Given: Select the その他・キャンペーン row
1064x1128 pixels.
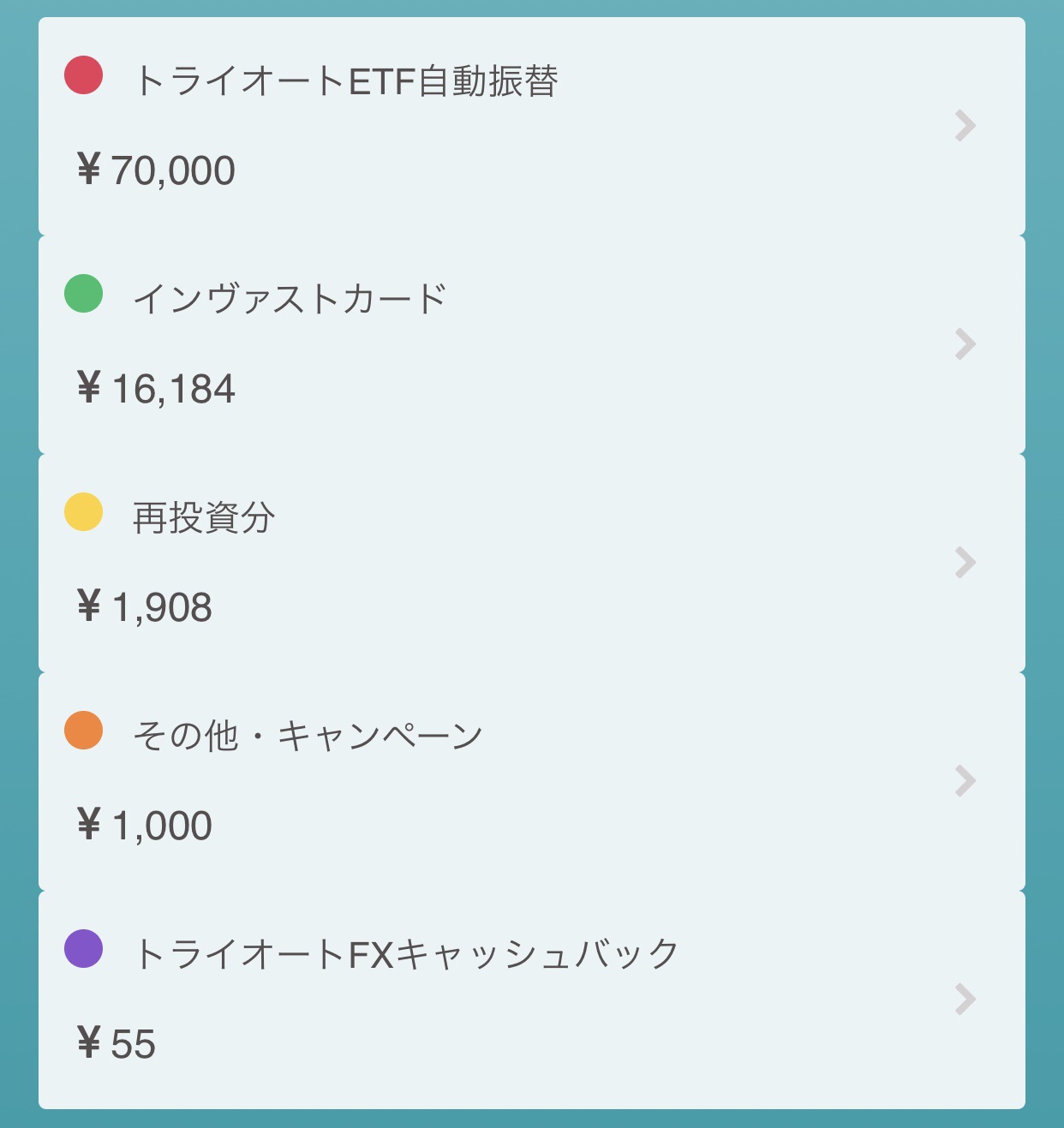Looking at the screenshot, I should tap(531, 781).
